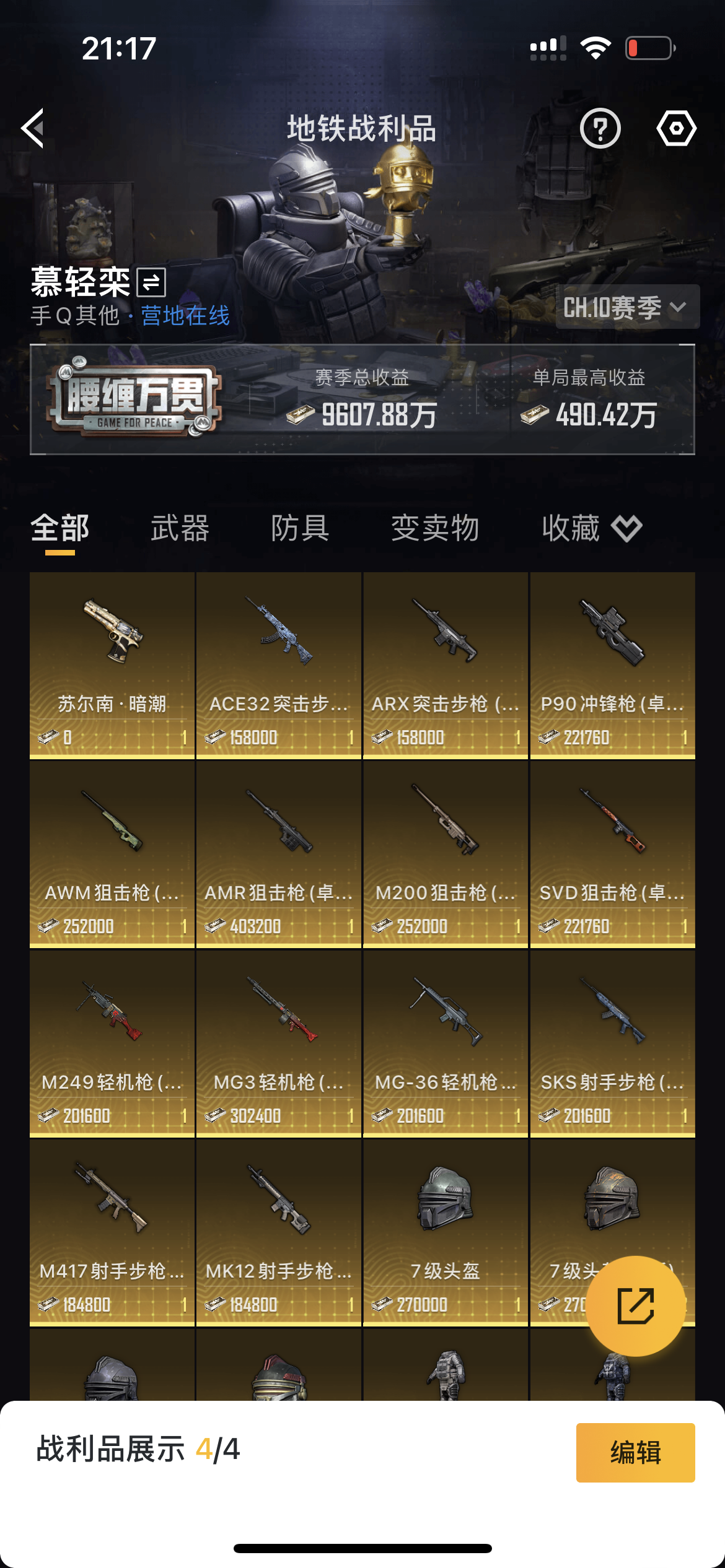Tap 编辑 to edit loot showcase
725x1568 pixels.
tap(635, 1452)
